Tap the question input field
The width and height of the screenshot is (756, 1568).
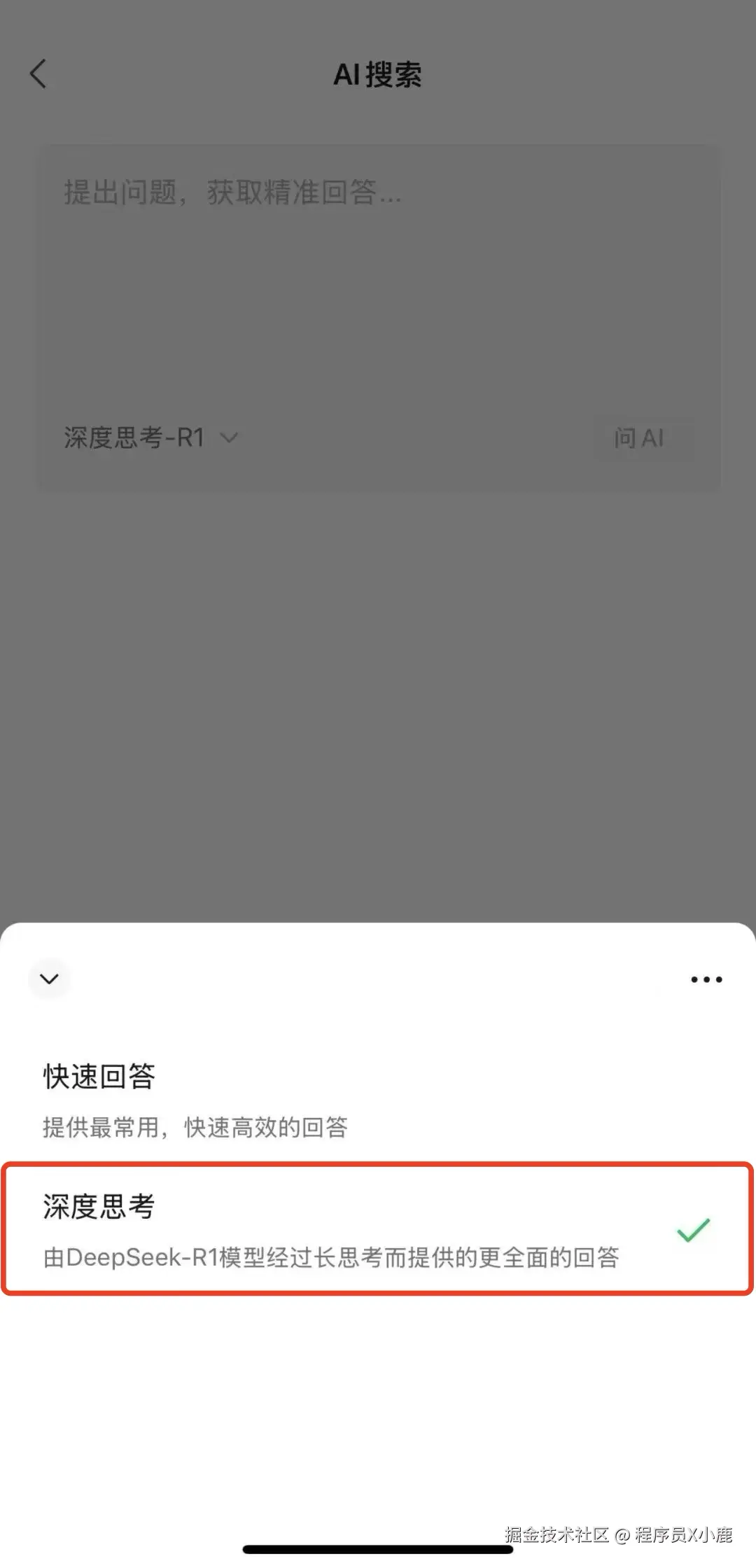tap(378, 280)
